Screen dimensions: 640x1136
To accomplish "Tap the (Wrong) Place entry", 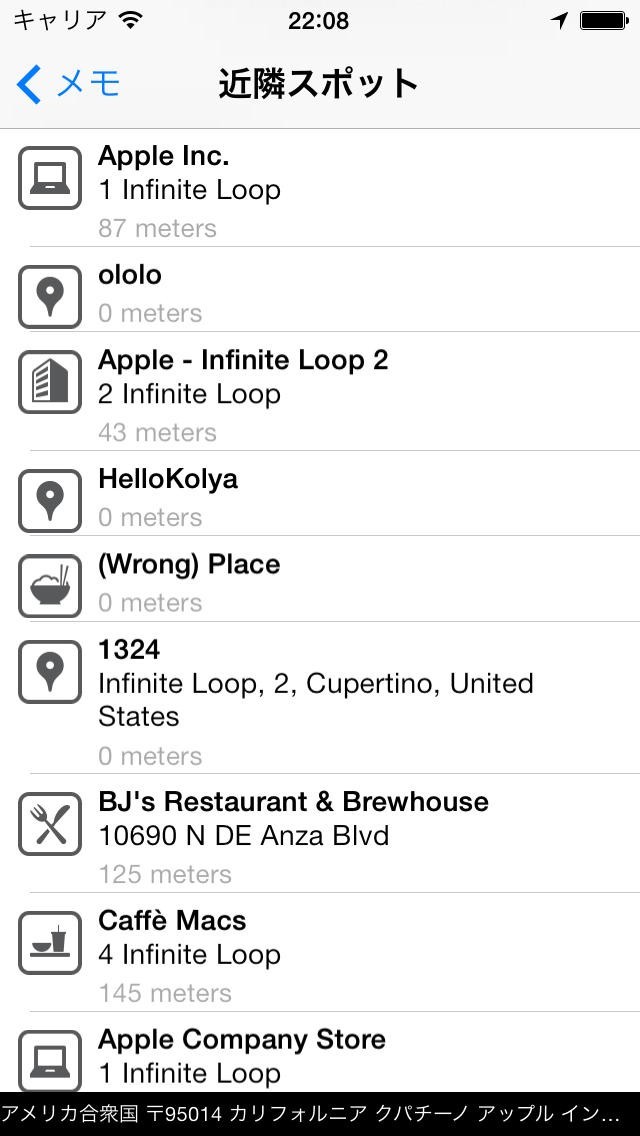I will (320, 581).
